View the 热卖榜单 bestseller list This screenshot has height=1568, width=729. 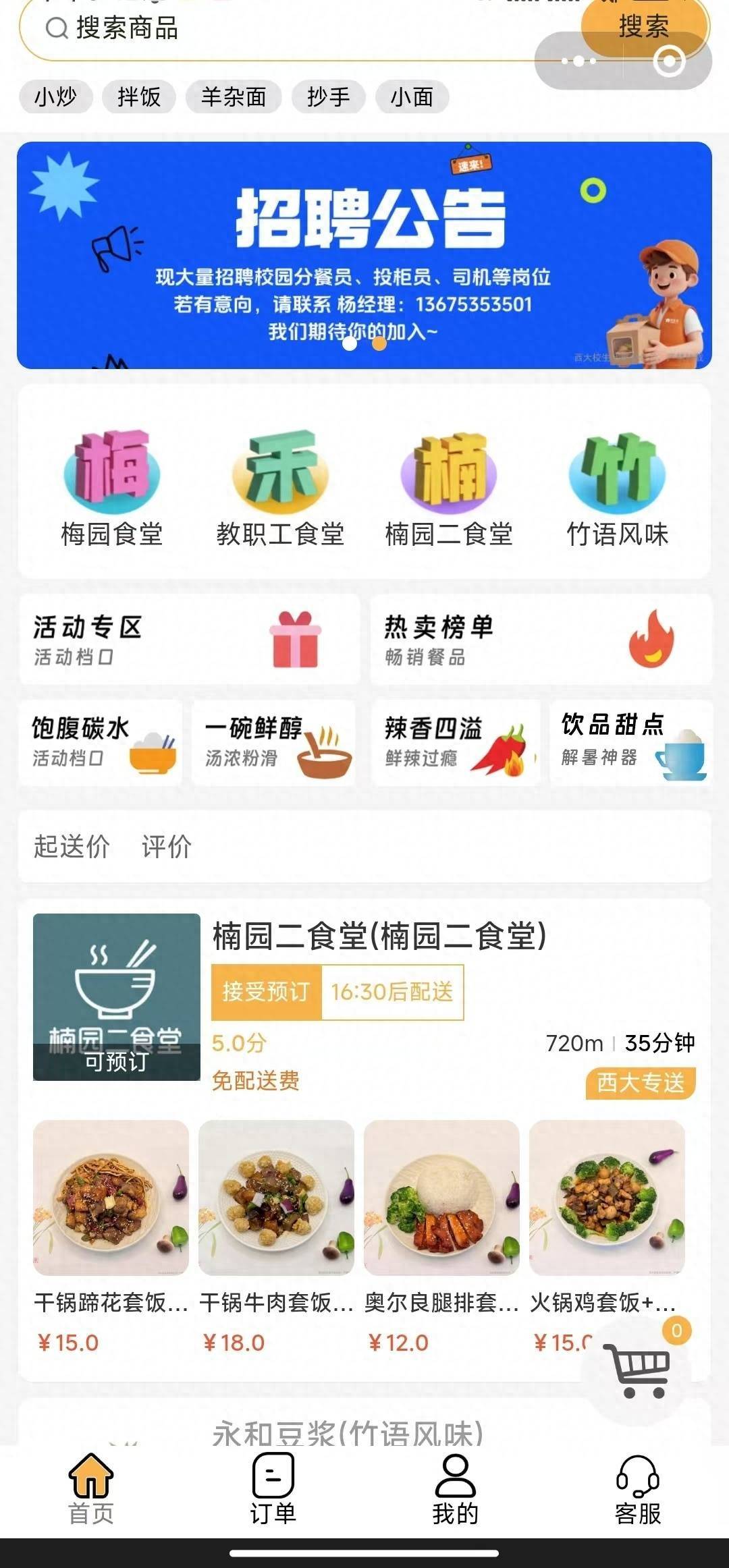click(541, 640)
